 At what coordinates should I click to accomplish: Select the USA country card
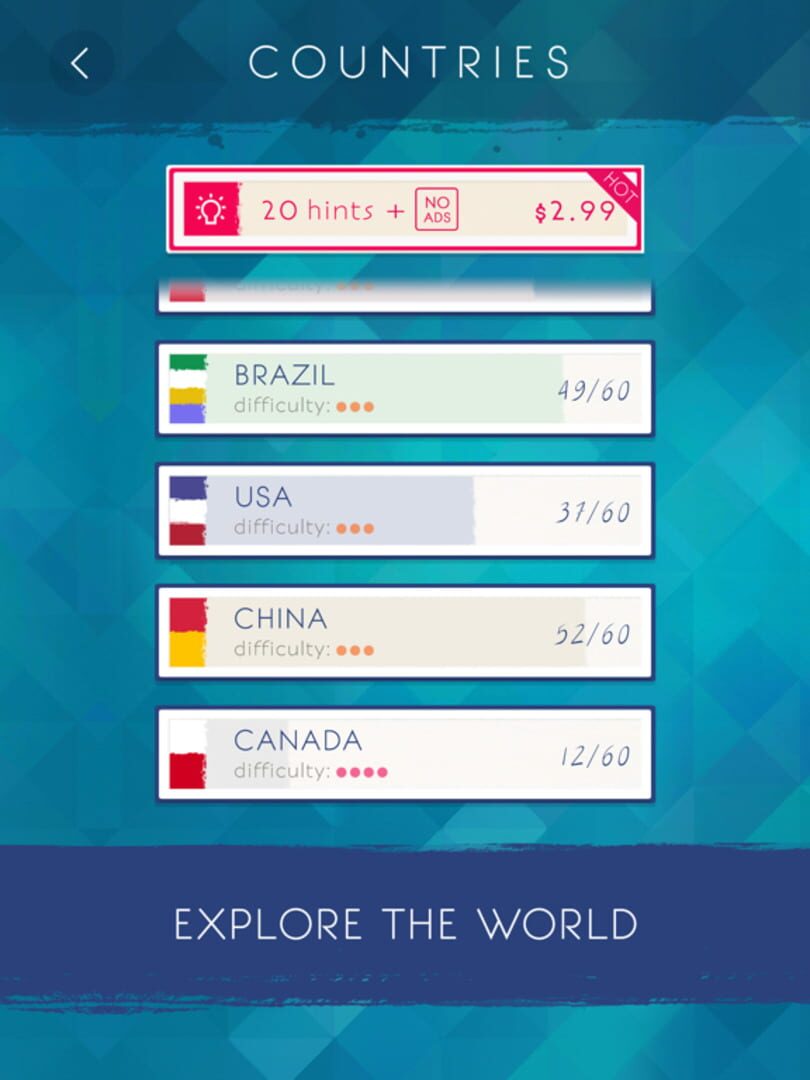[404, 511]
